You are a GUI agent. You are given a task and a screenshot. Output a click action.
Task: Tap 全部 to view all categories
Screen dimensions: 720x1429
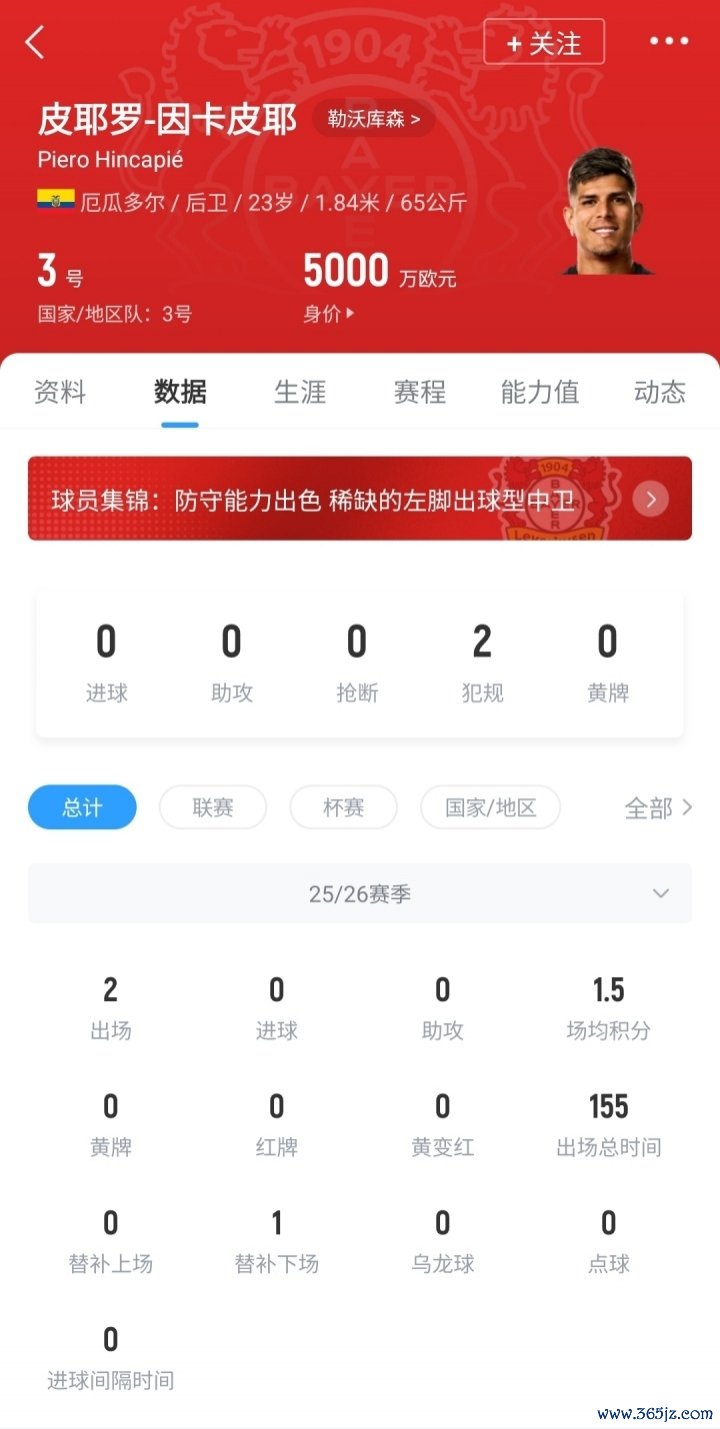click(658, 808)
